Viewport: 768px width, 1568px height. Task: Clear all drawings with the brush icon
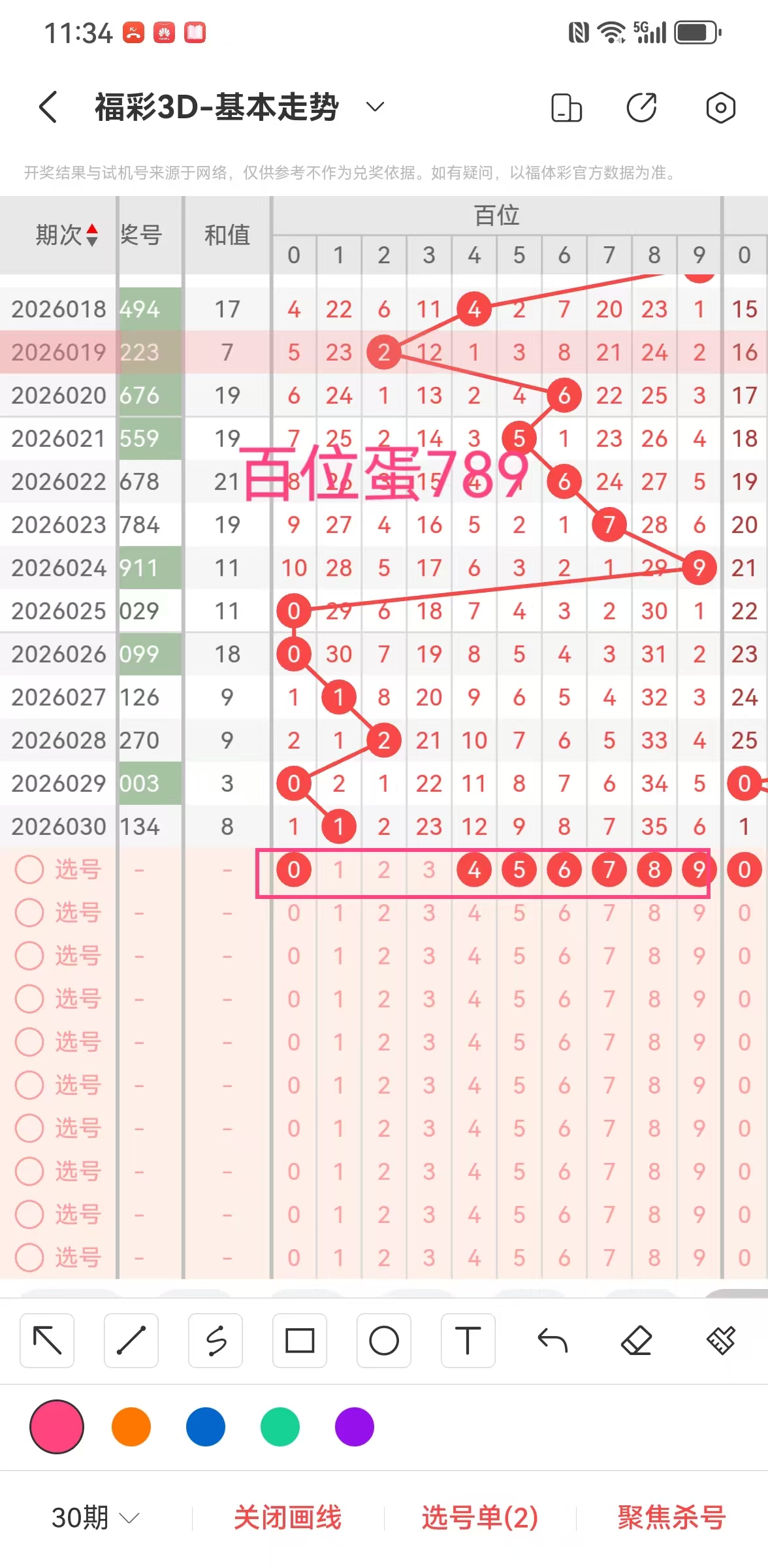(721, 1341)
